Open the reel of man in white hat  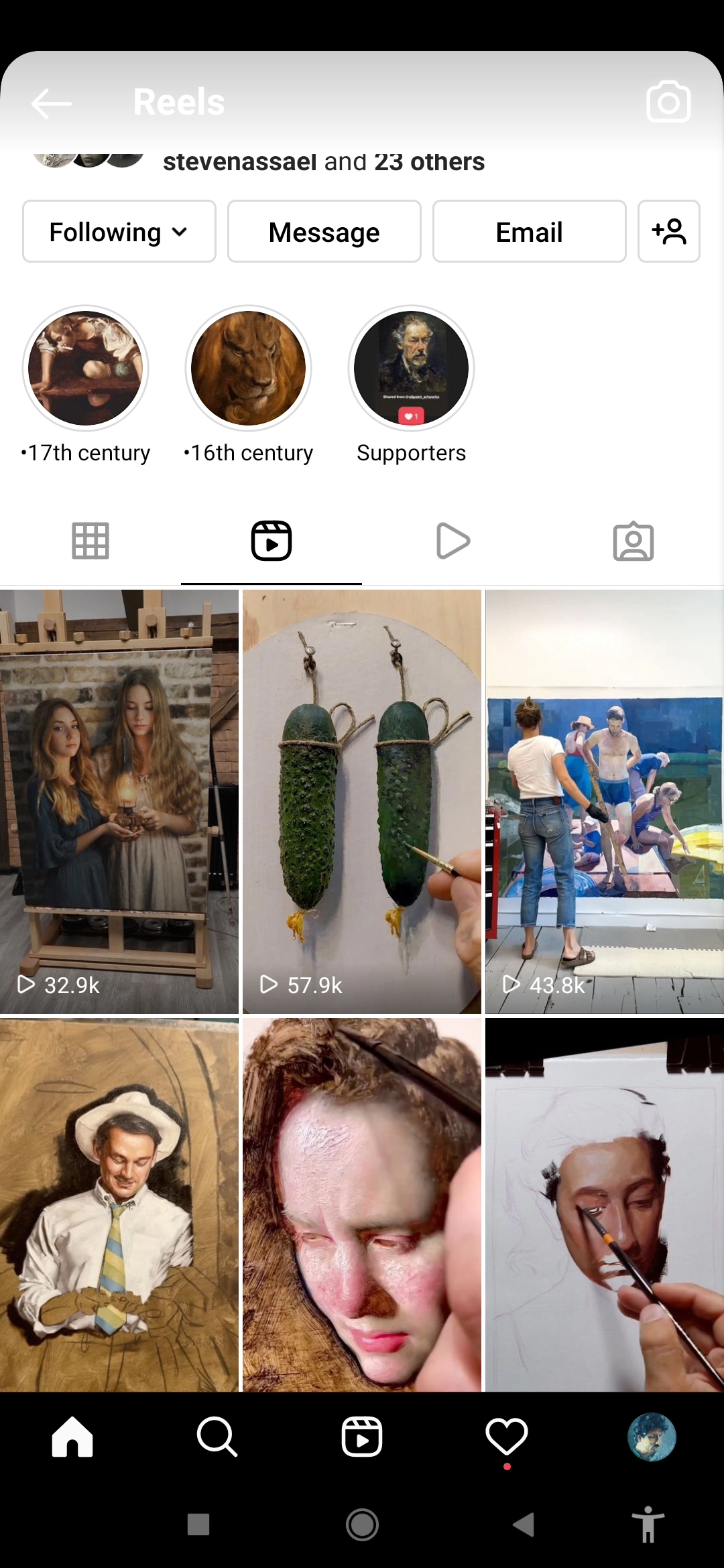click(119, 1205)
